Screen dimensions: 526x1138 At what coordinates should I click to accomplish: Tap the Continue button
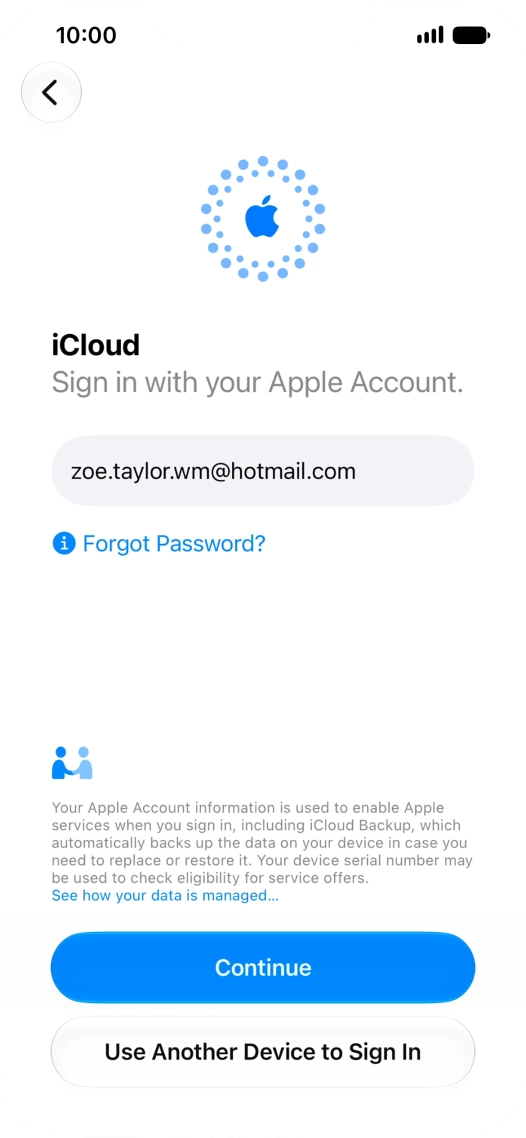pyautogui.click(x=263, y=967)
